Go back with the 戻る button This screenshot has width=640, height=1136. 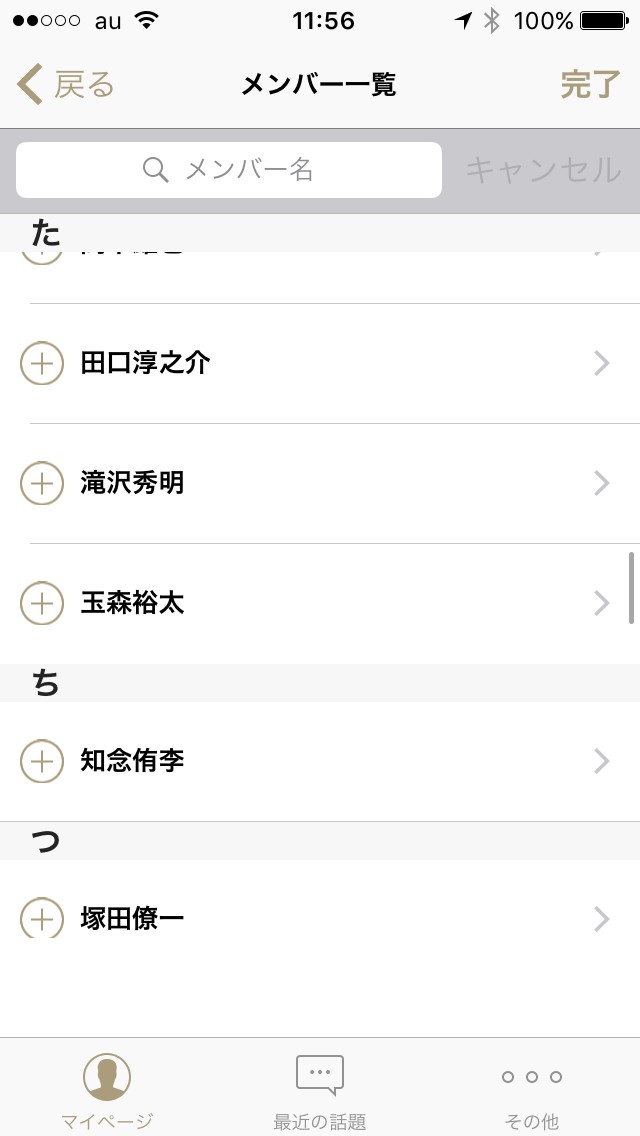point(66,85)
